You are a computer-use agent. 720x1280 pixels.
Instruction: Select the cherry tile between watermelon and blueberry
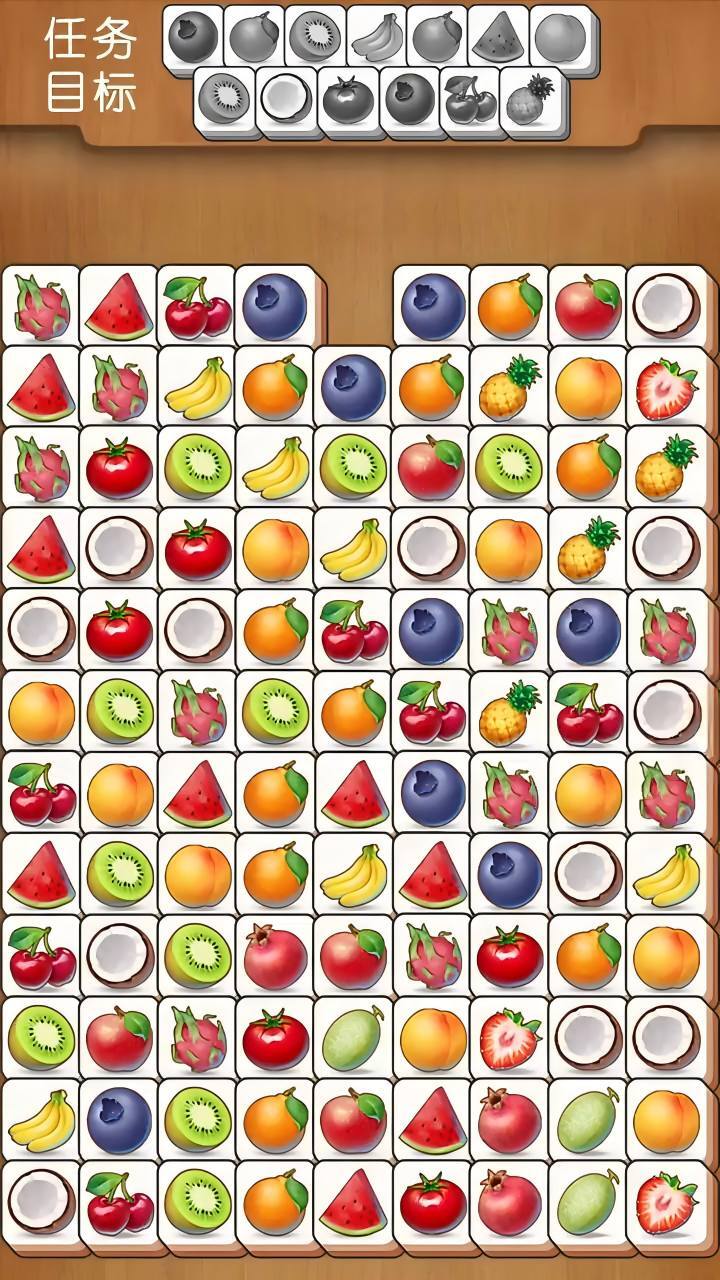198,306
